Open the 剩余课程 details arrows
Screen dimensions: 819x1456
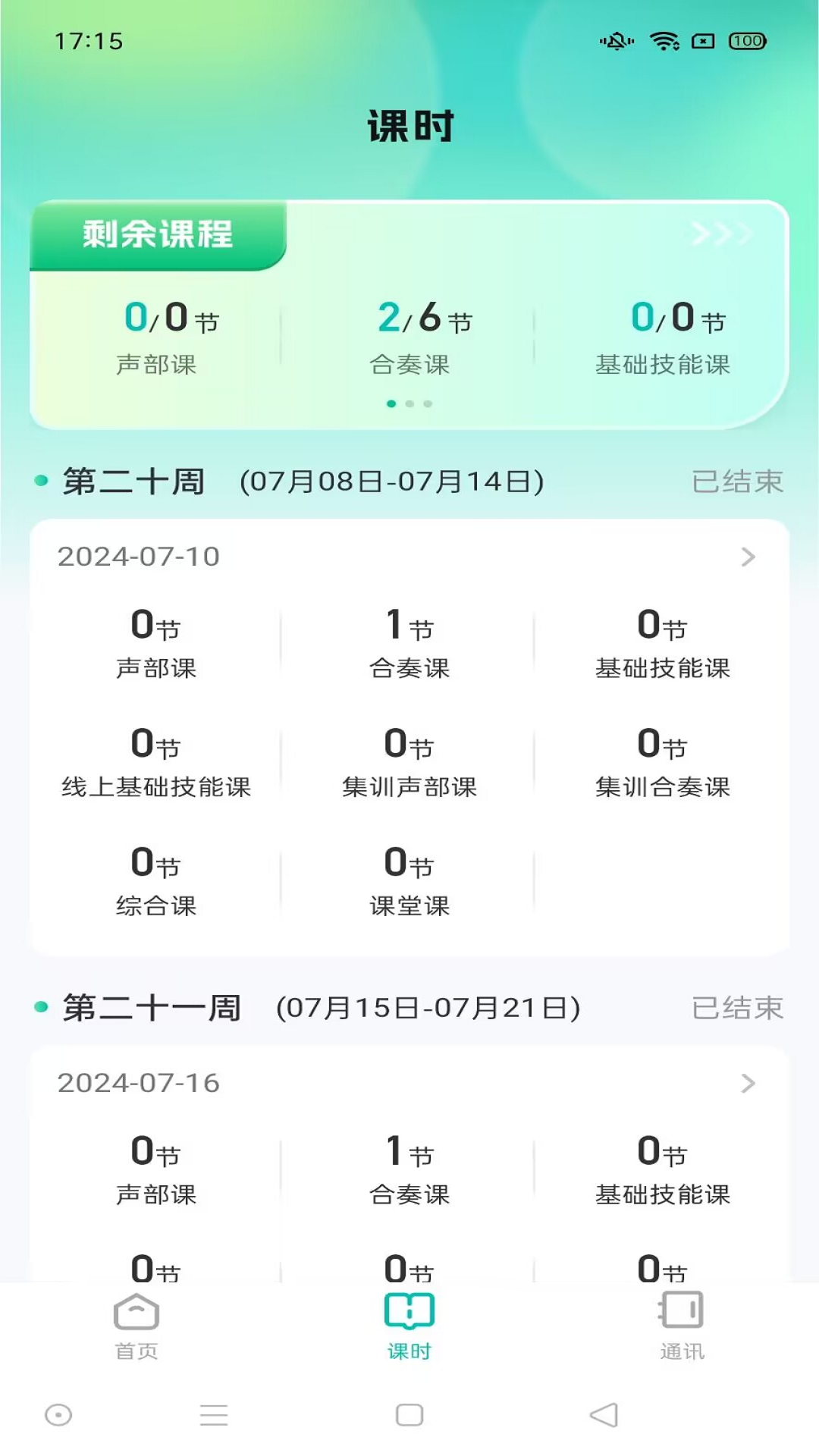(721, 234)
